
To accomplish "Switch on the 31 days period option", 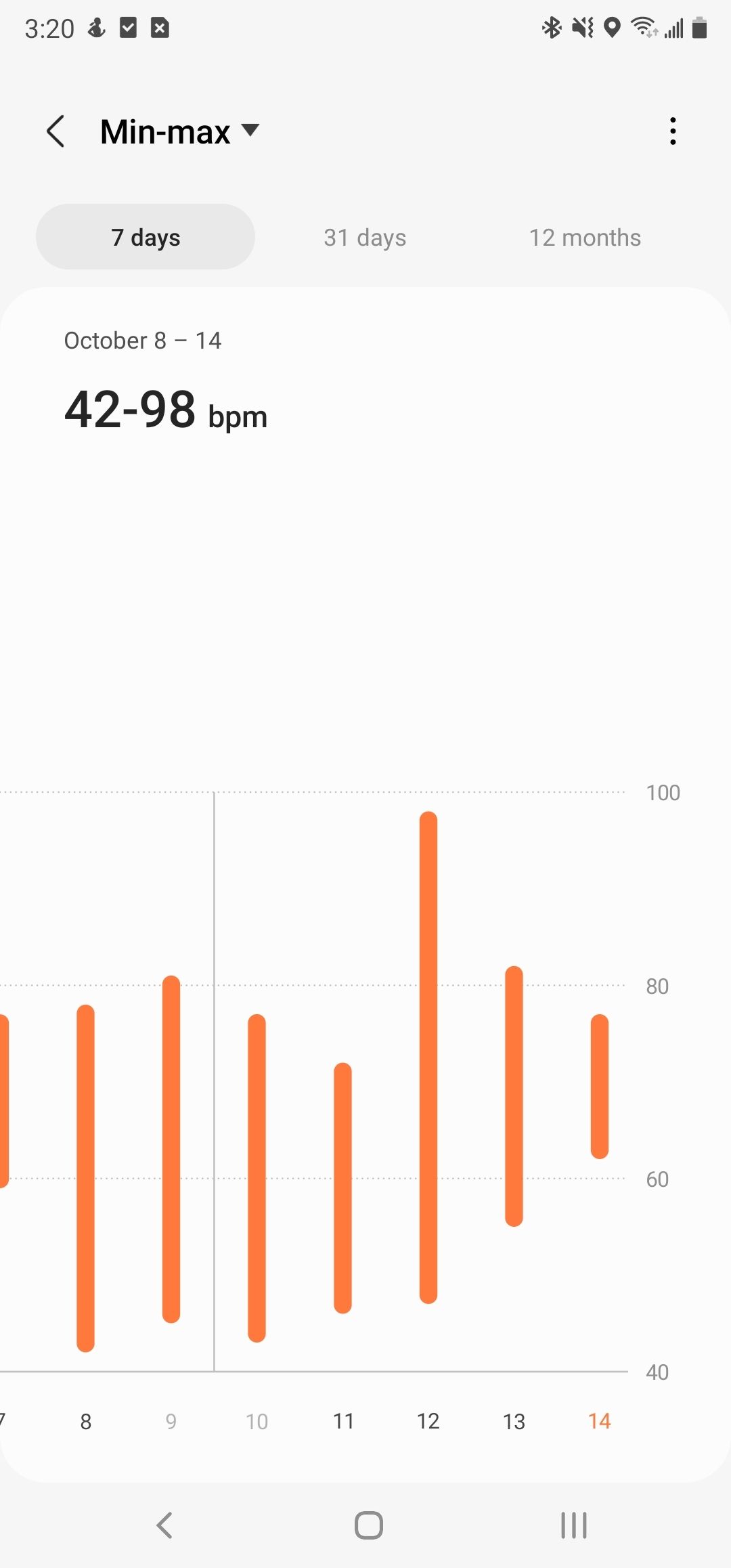I will click(363, 236).
